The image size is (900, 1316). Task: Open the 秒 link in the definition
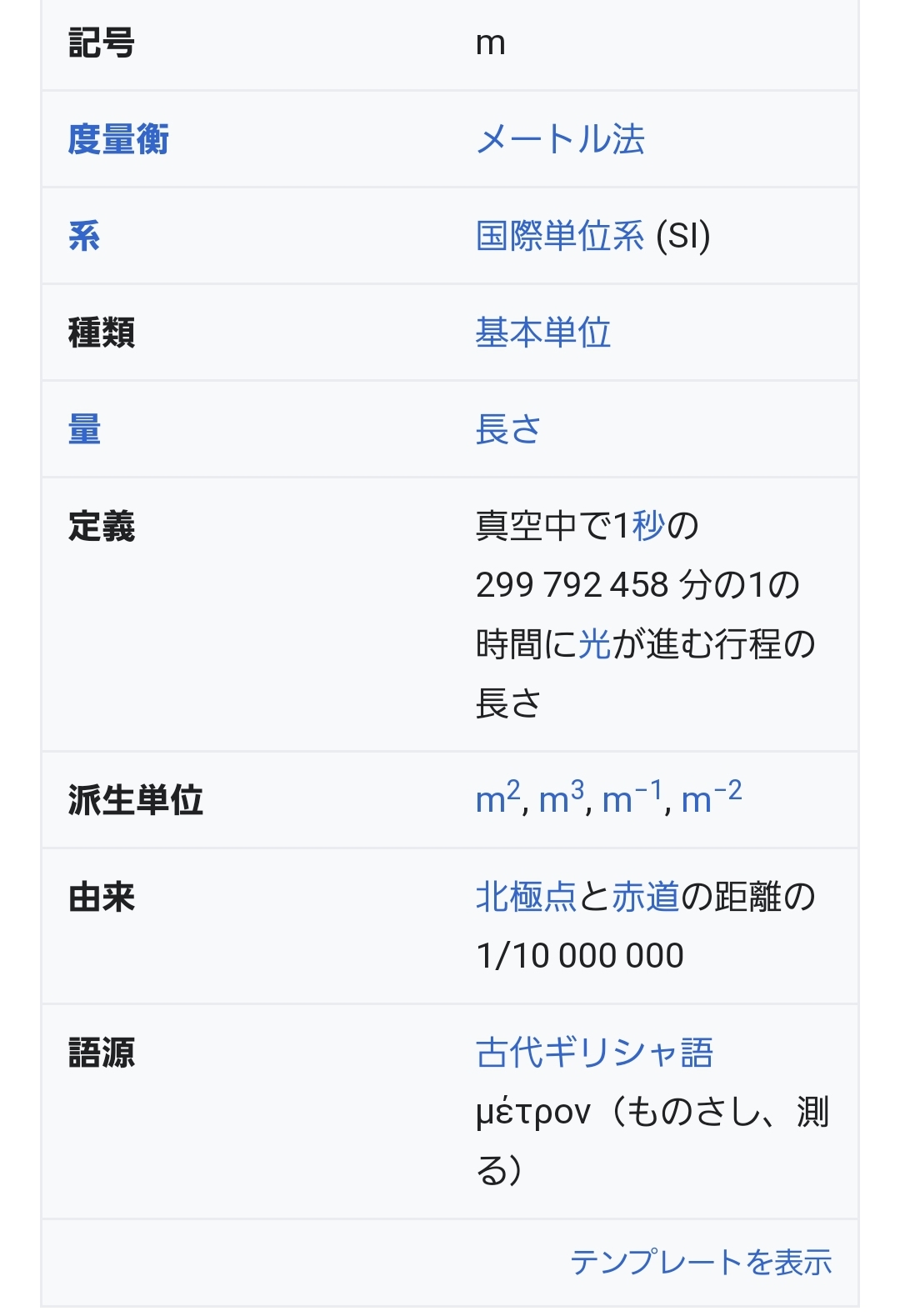click(648, 526)
